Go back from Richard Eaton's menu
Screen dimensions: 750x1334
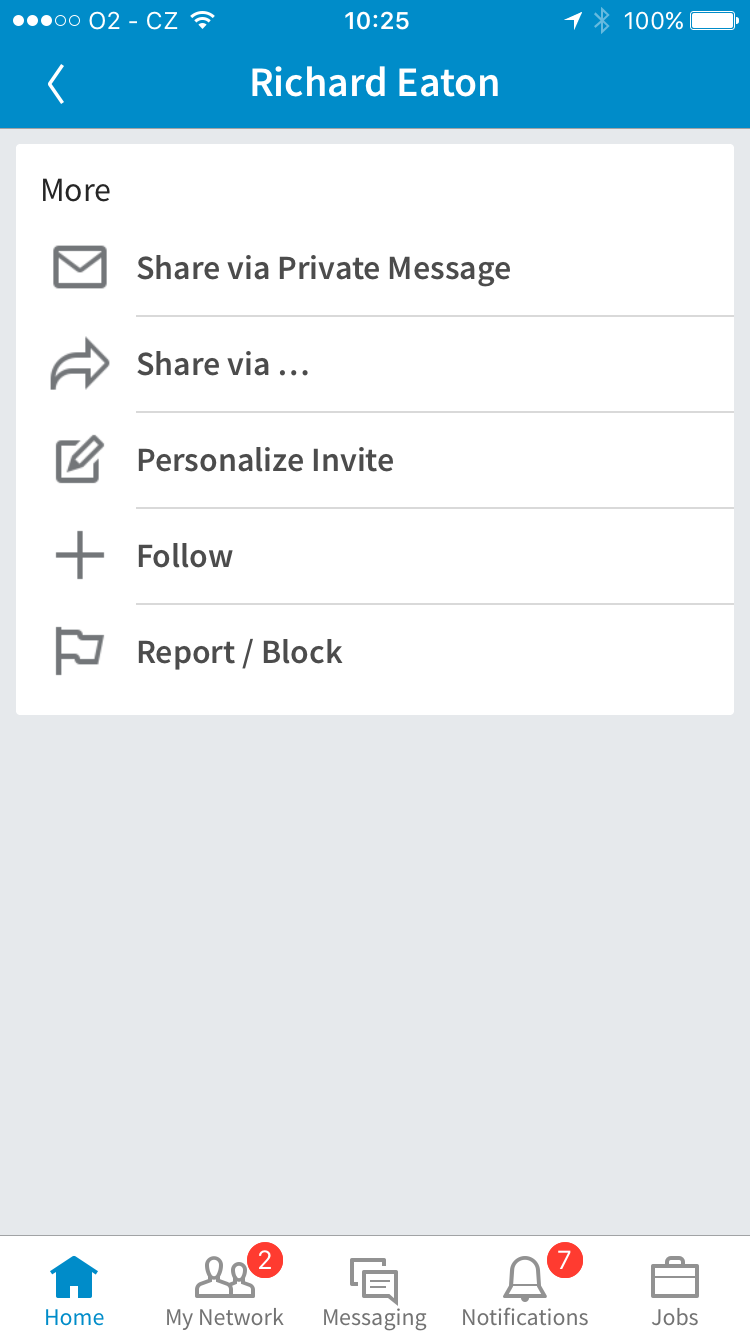tap(56, 84)
